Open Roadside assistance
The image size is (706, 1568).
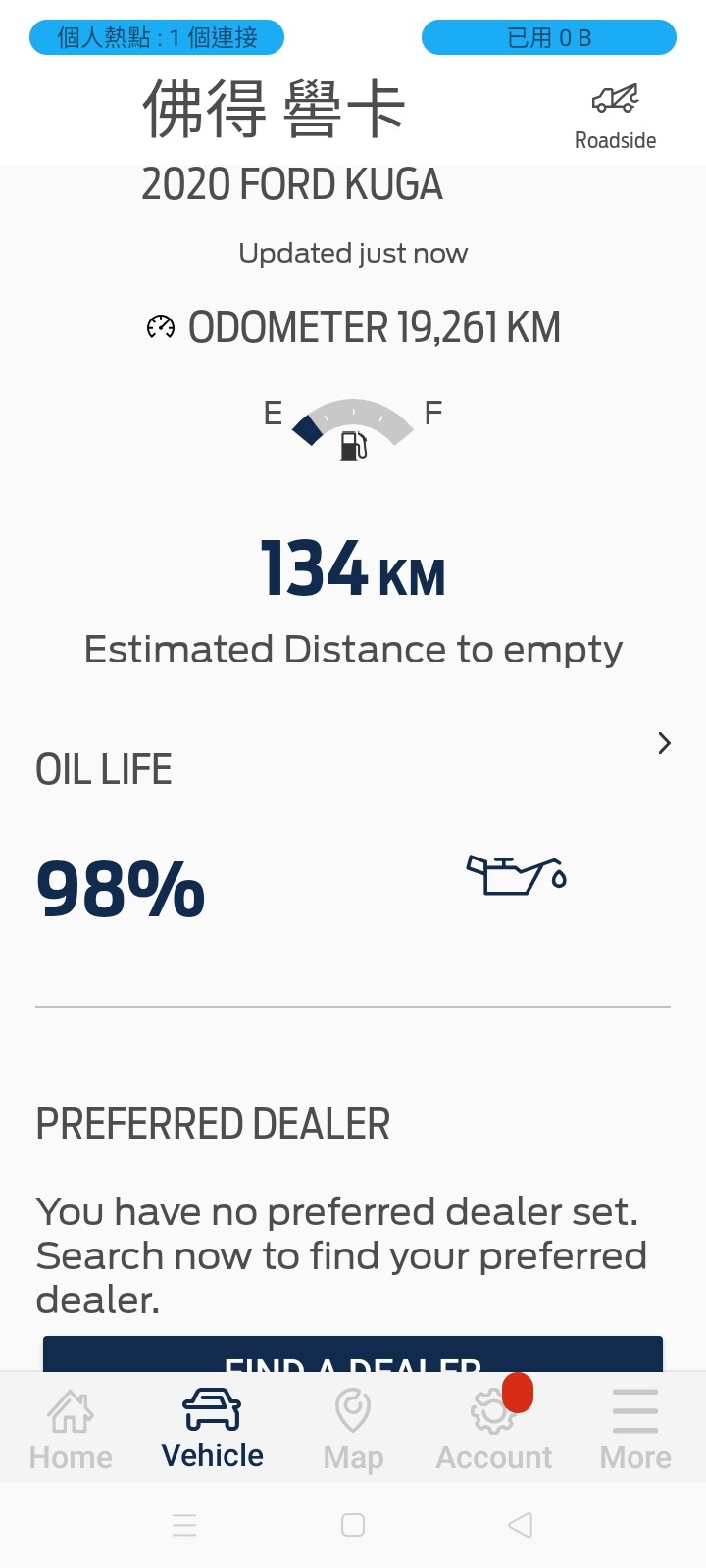pyautogui.click(x=615, y=117)
